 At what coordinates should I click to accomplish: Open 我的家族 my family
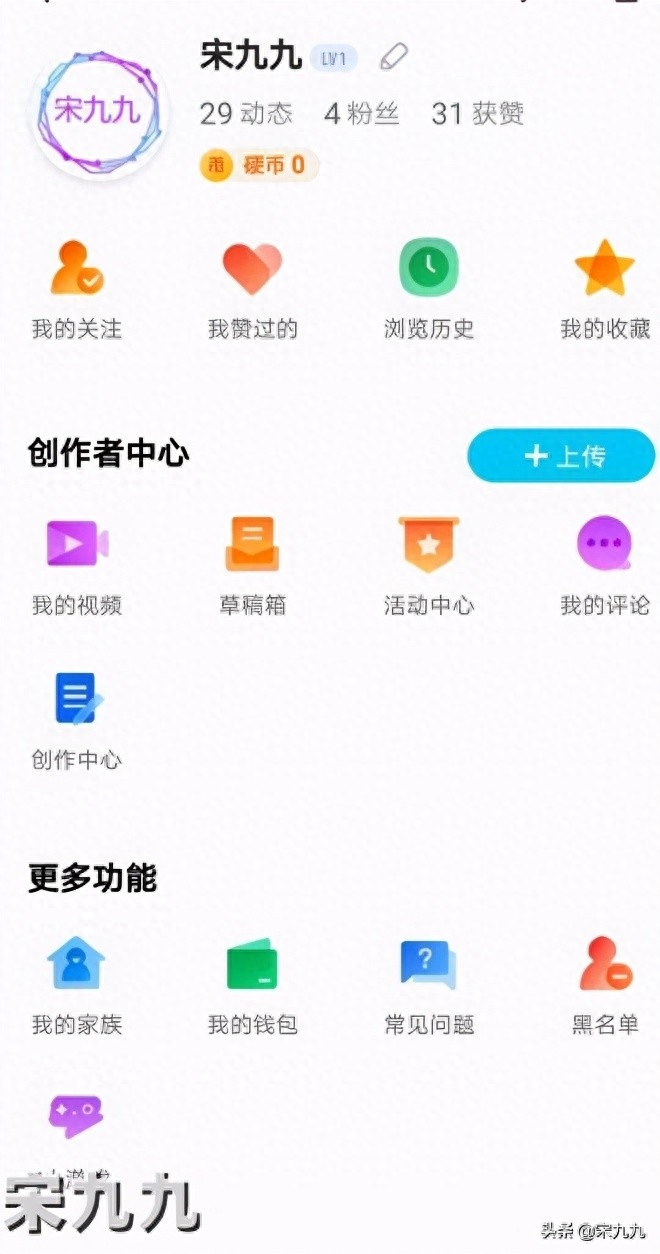[77, 965]
